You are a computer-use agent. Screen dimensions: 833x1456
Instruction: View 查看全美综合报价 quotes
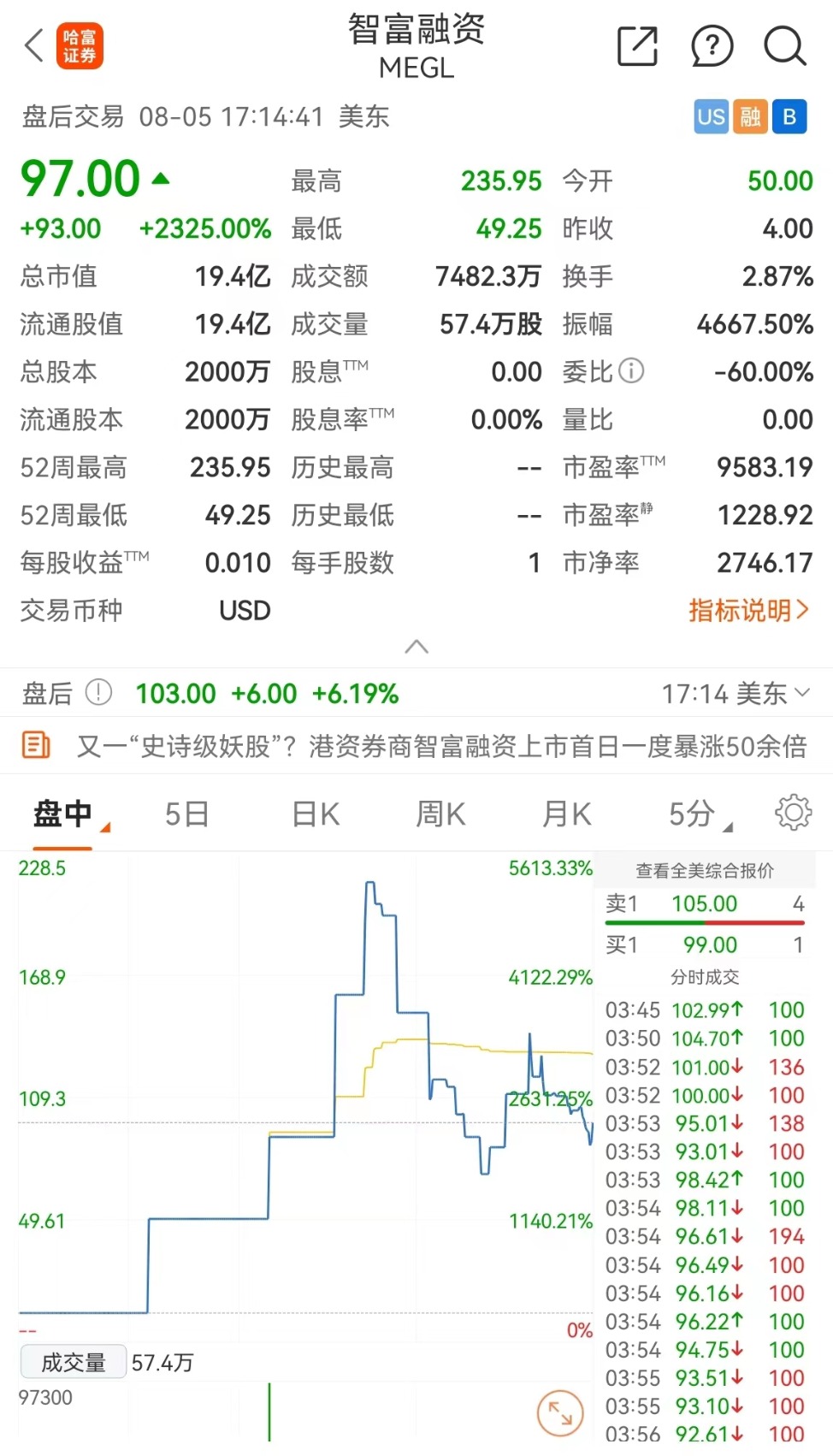coord(705,870)
